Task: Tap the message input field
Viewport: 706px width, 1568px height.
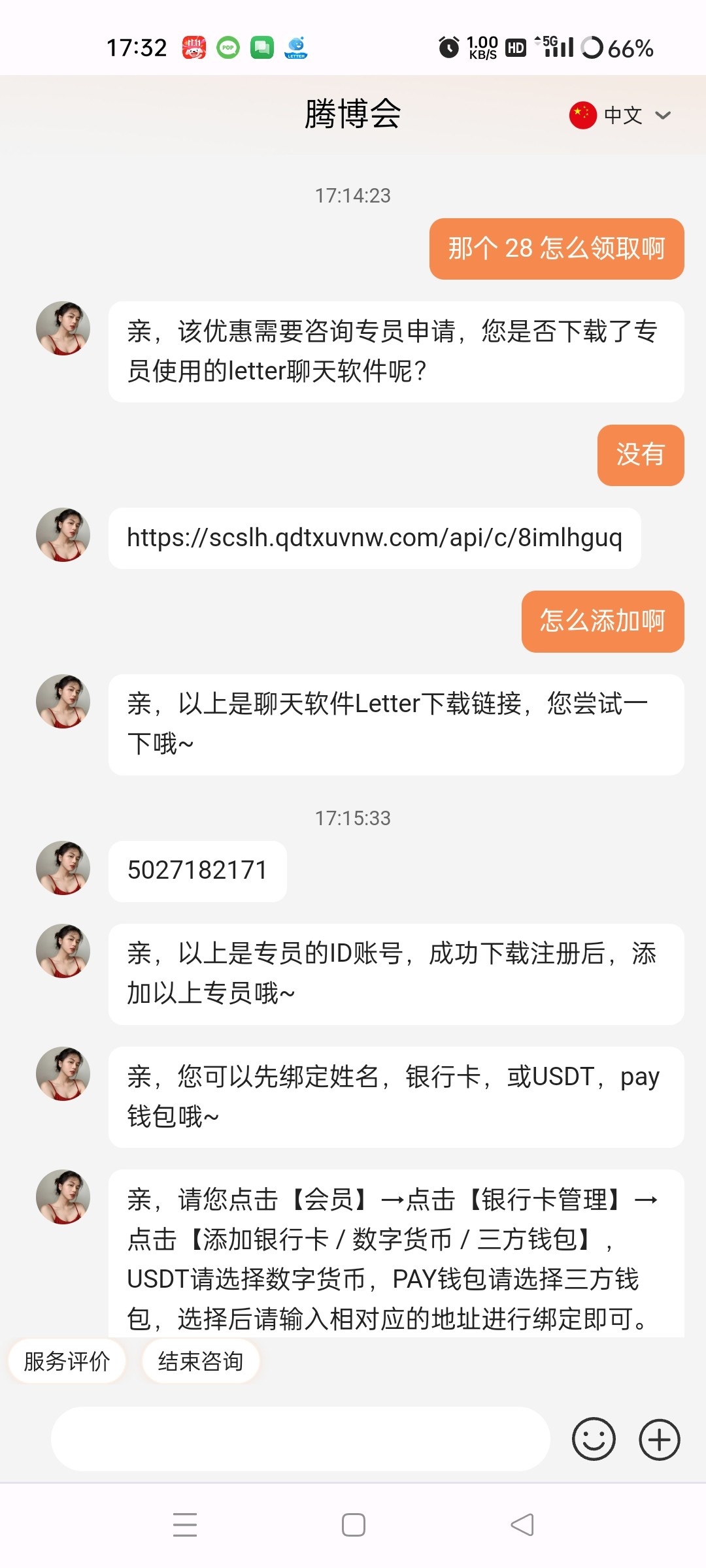Action: [301, 1439]
